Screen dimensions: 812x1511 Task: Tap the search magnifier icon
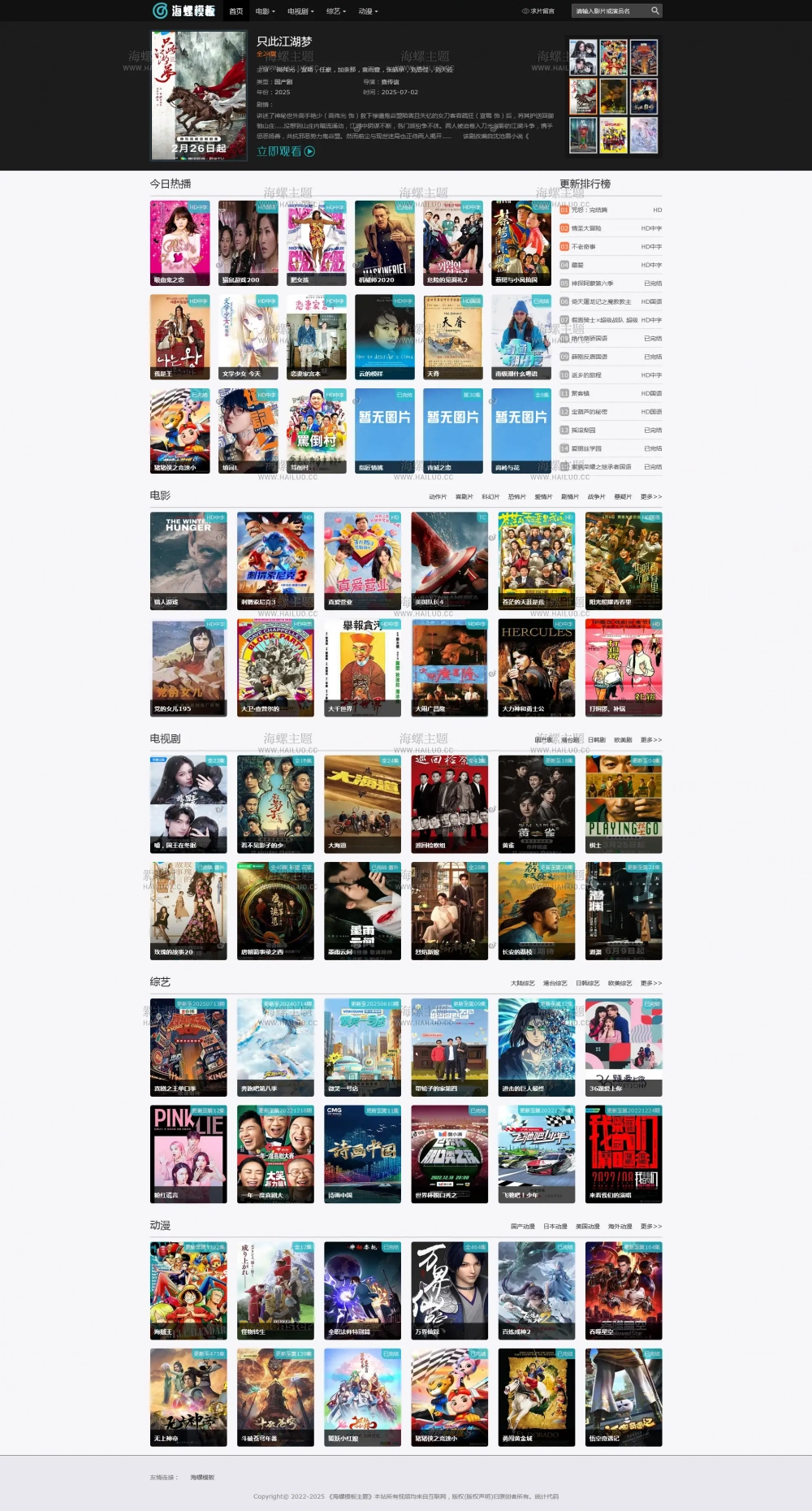point(654,11)
